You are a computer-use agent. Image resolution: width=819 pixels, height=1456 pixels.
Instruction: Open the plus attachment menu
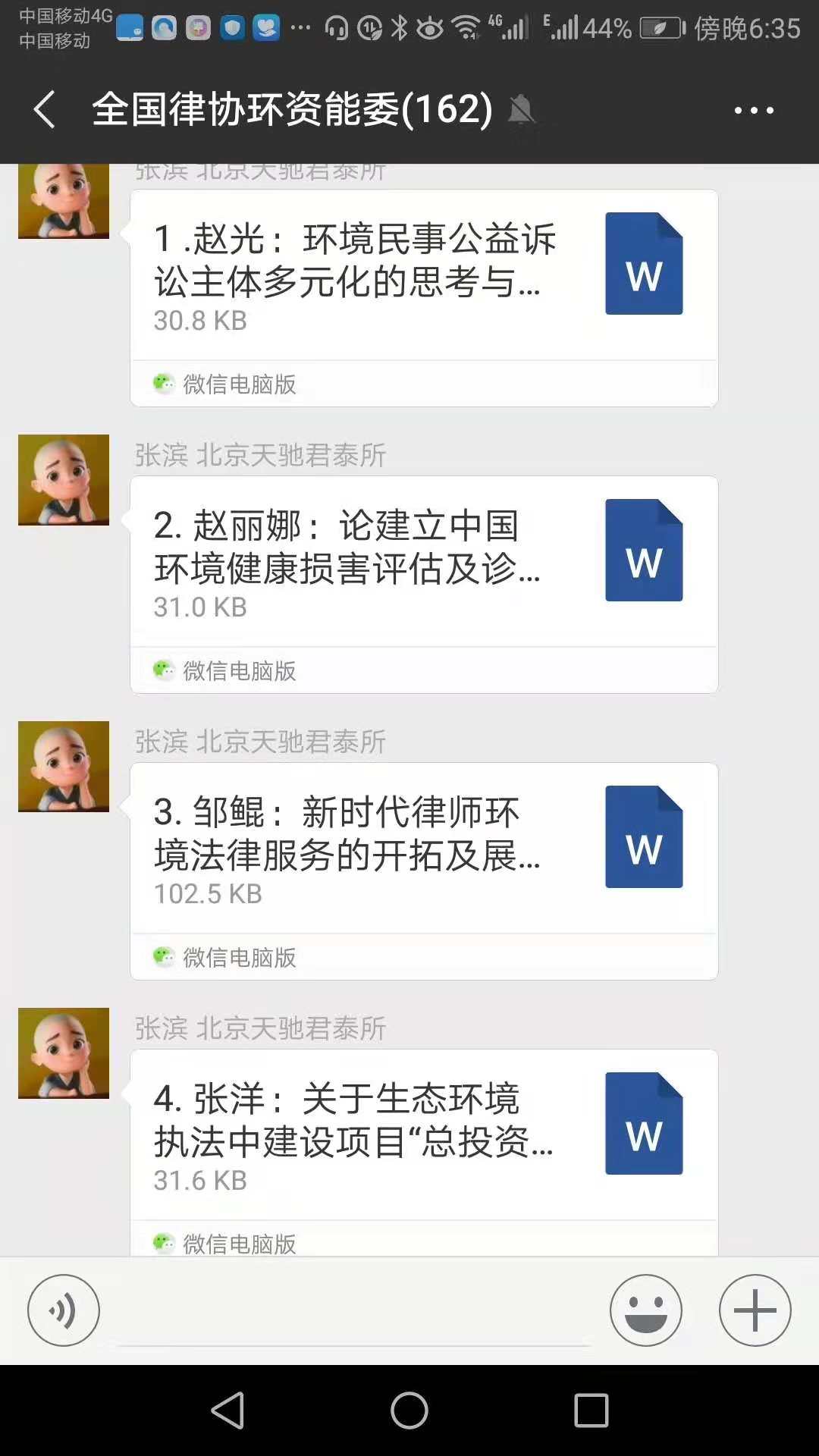[x=755, y=1310]
